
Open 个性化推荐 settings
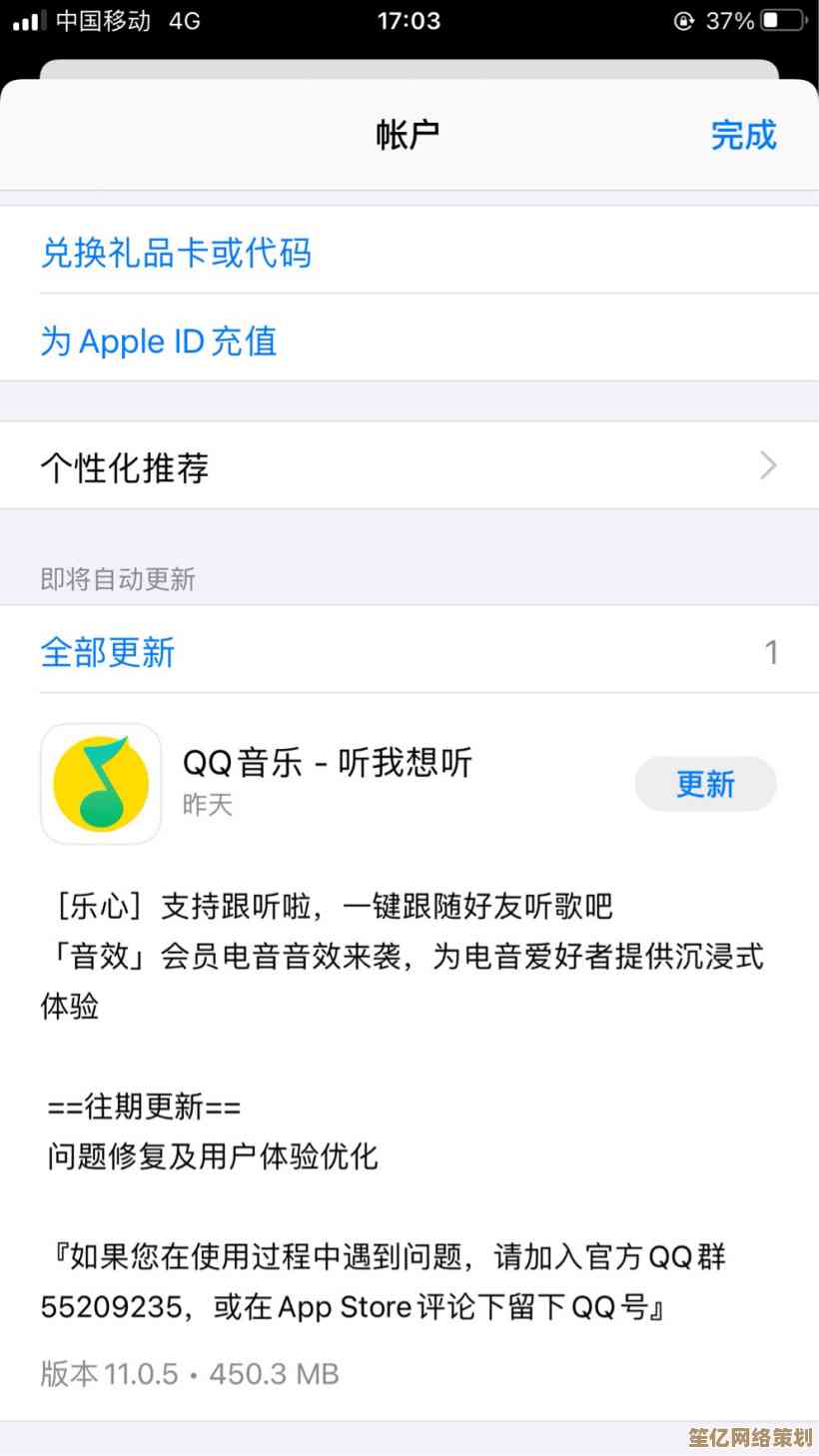[x=124, y=466]
